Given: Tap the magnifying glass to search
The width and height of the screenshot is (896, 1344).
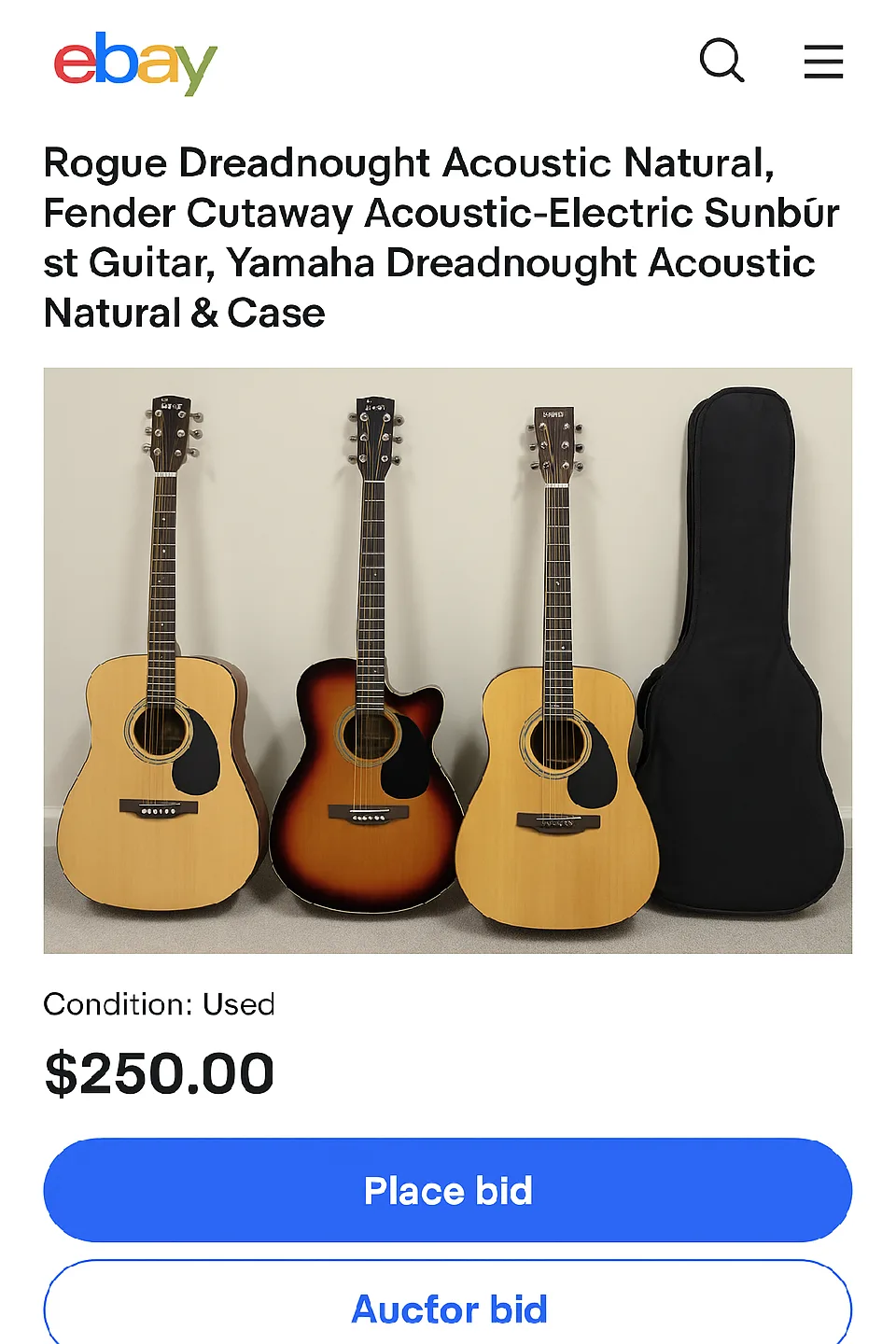Looking at the screenshot, I should (721, 62).
